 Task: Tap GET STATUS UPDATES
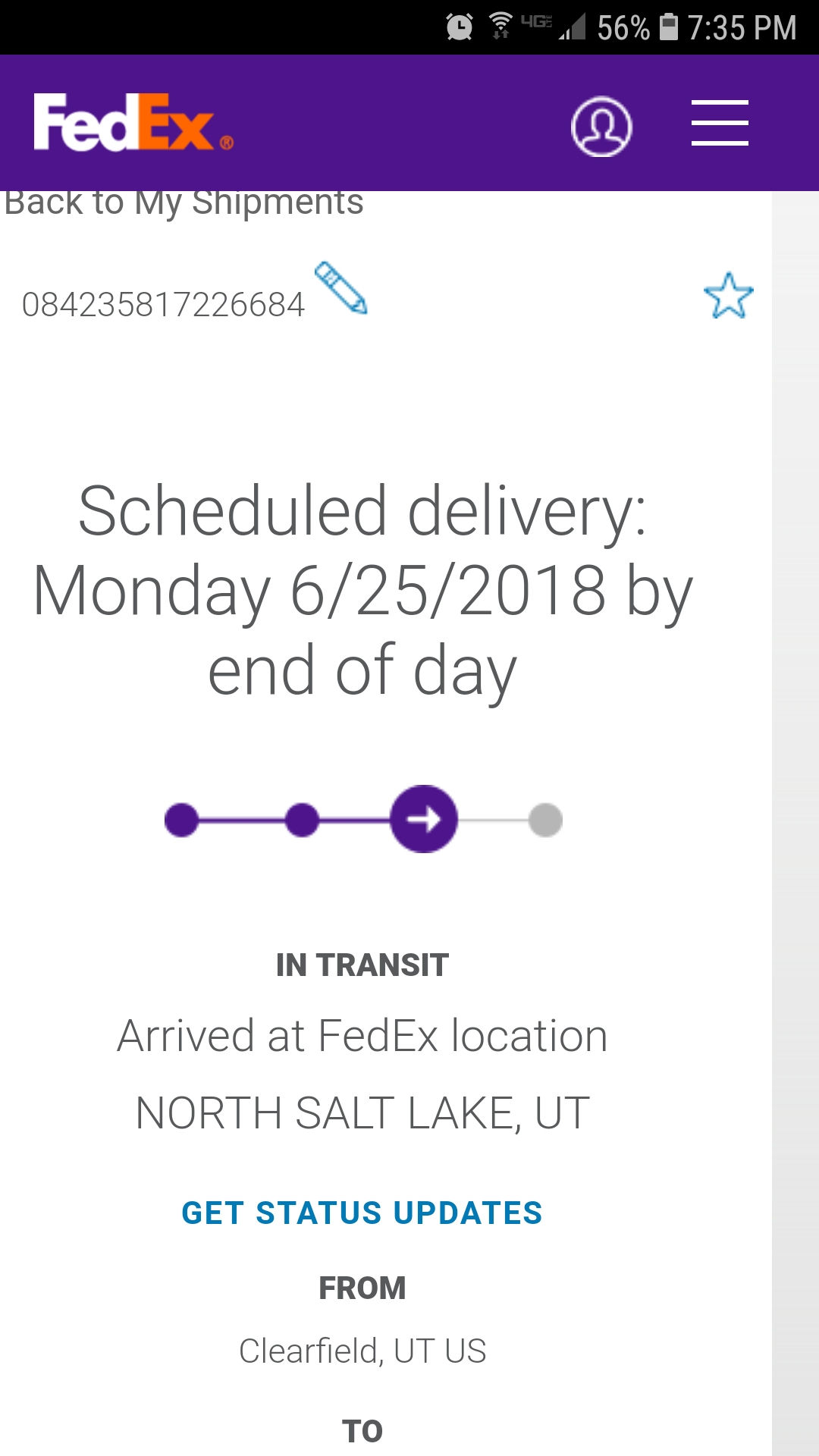(362, 1213)
